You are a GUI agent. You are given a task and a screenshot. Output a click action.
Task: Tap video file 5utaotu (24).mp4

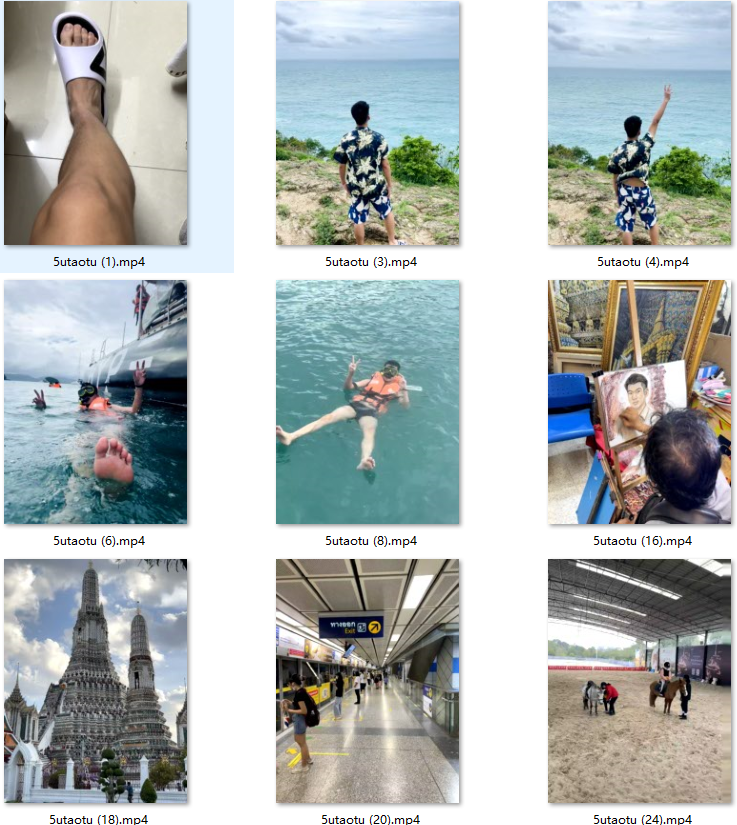640,681
